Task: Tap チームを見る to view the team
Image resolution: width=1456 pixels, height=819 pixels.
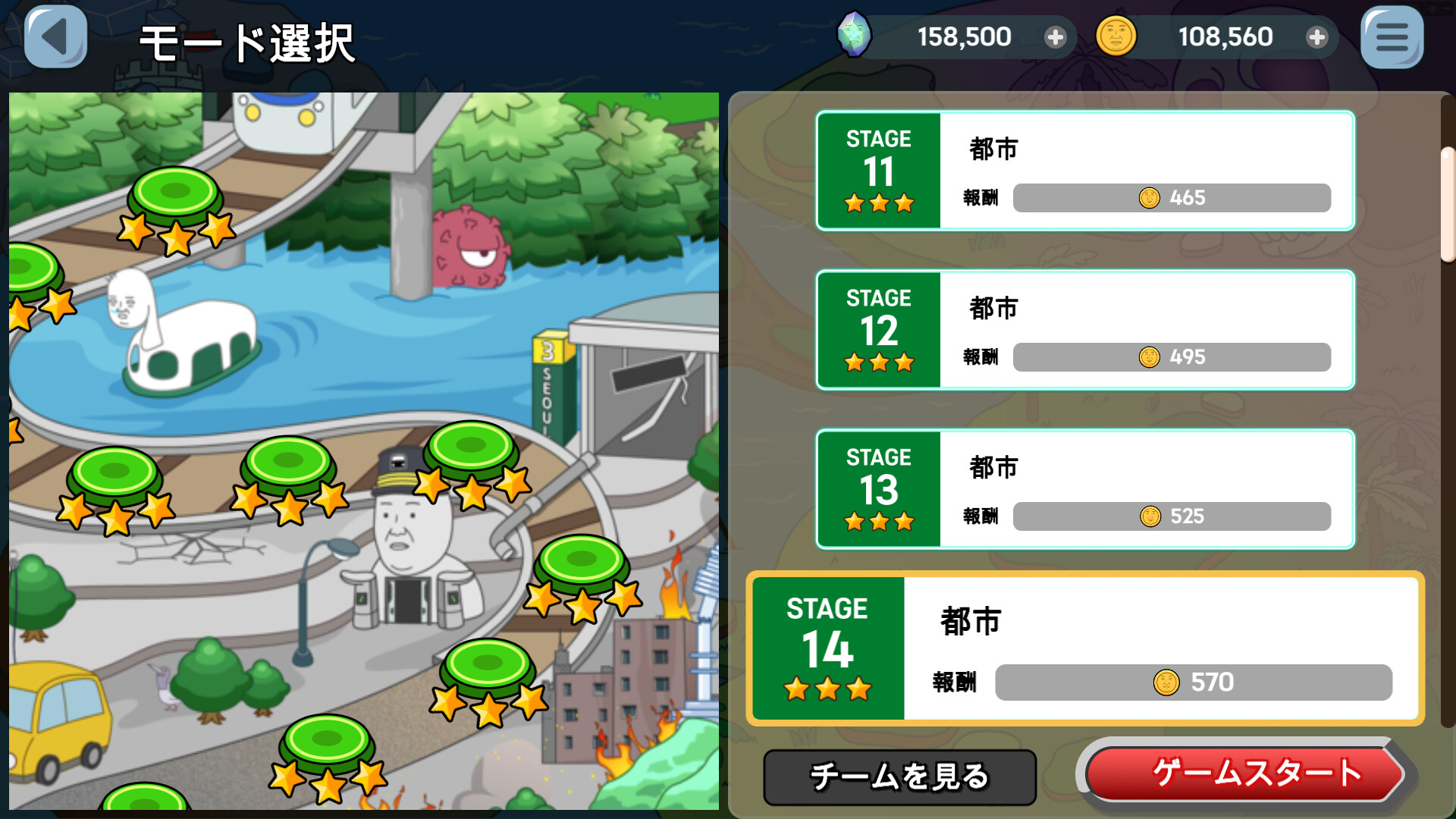Action: 899,777
